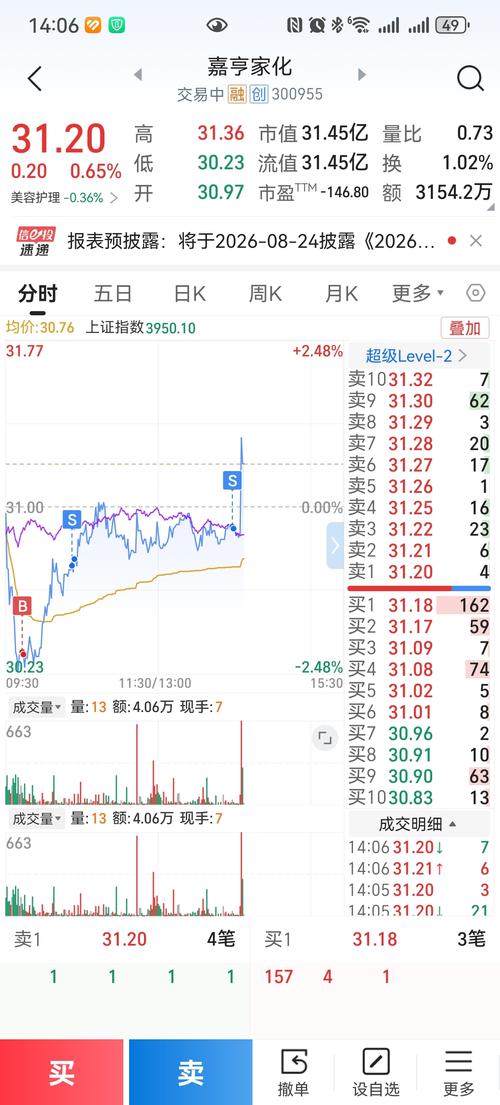The image size is (500, 1105).
Task: Open 超级Level-2 details
Action: (x=416, y=356)
